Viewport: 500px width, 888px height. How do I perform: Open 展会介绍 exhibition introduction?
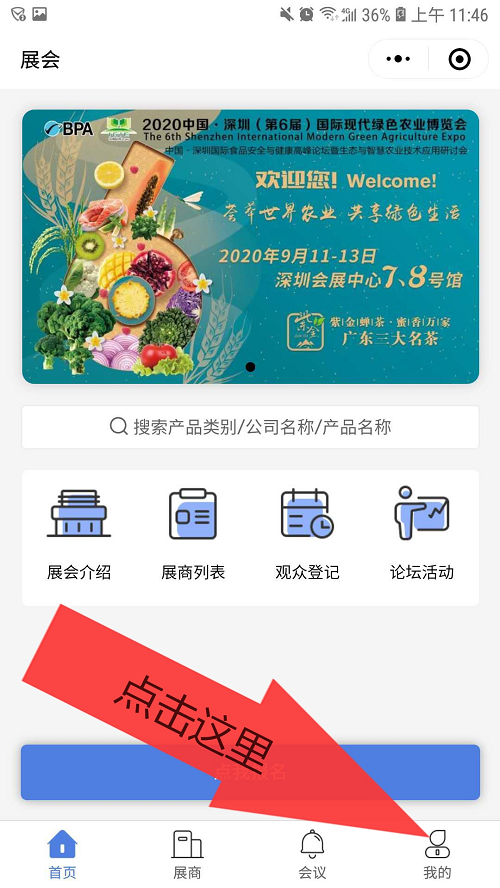point(79,533)
